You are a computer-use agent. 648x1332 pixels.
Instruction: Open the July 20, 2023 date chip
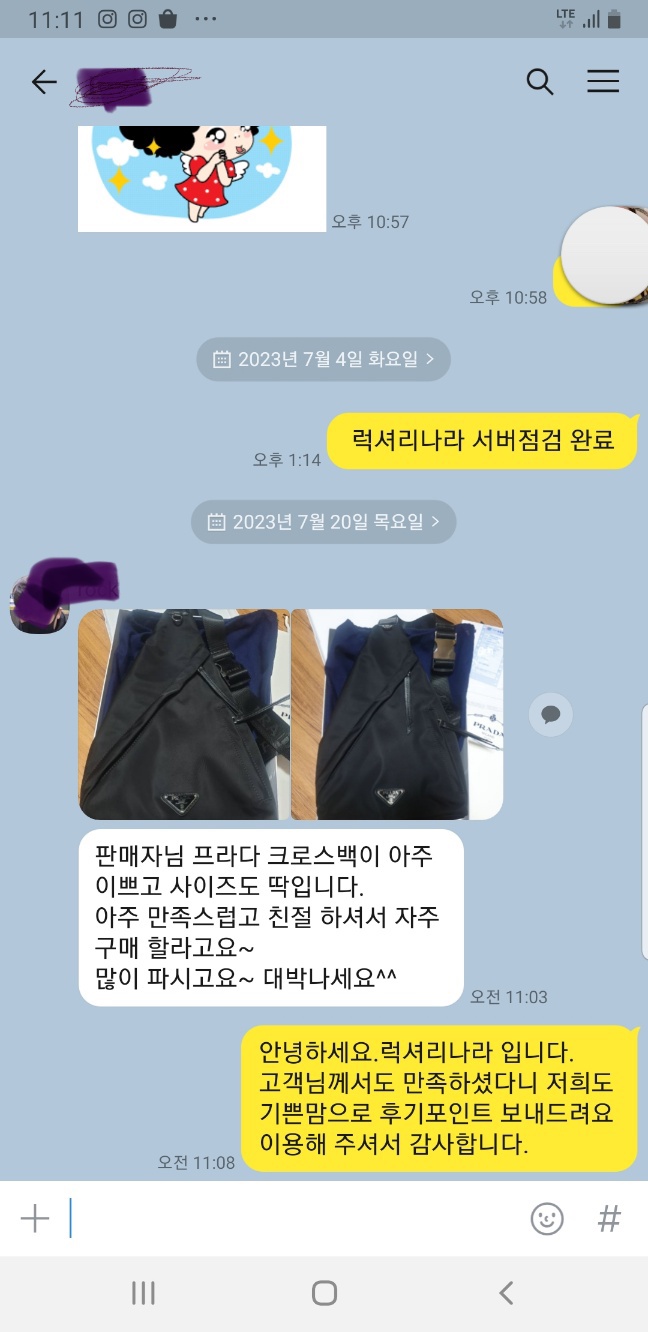[x=323, y=522]
